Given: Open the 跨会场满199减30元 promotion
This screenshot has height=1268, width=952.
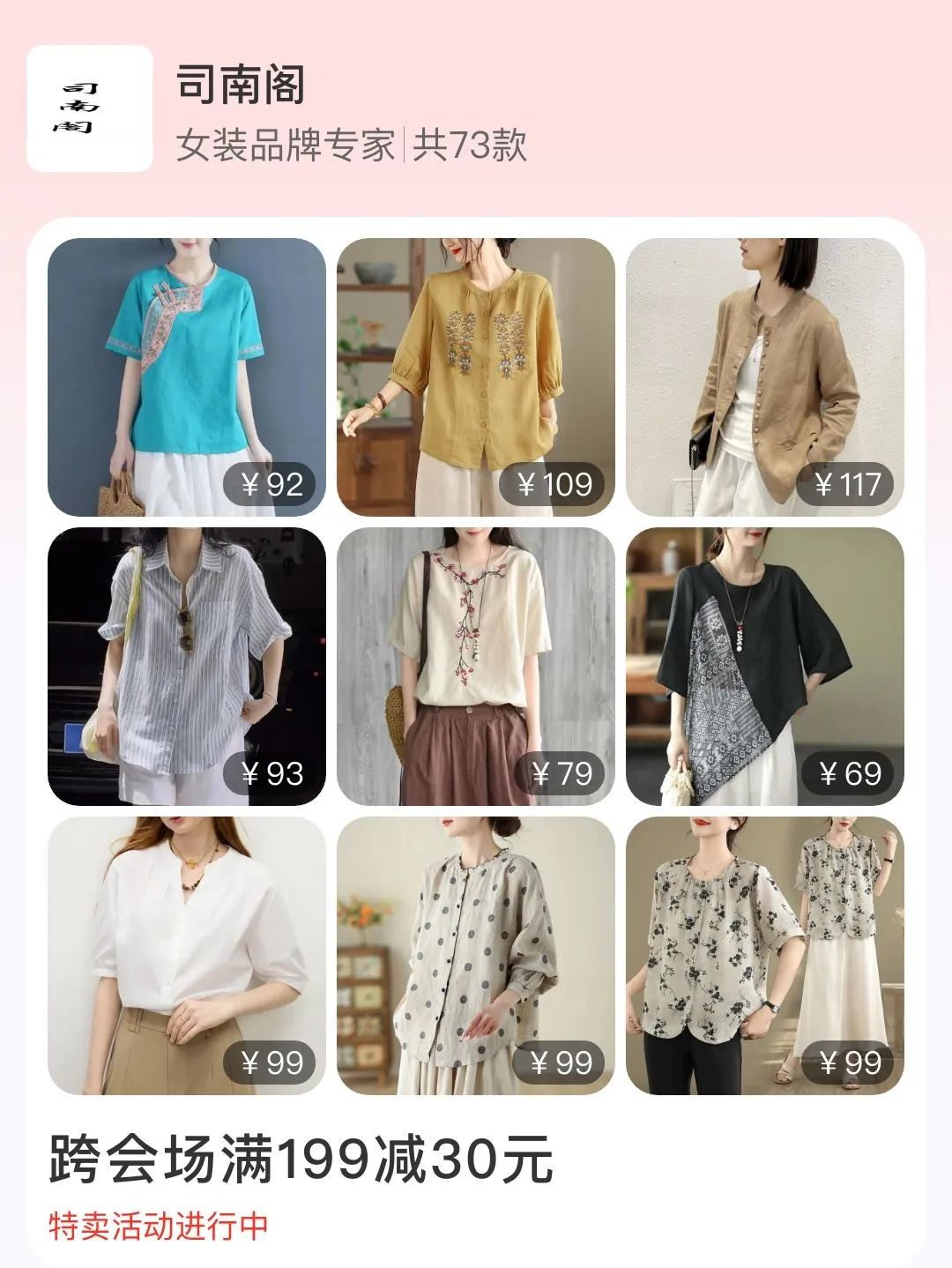Looking at the screenshot, I should (x=301, y=1160).
